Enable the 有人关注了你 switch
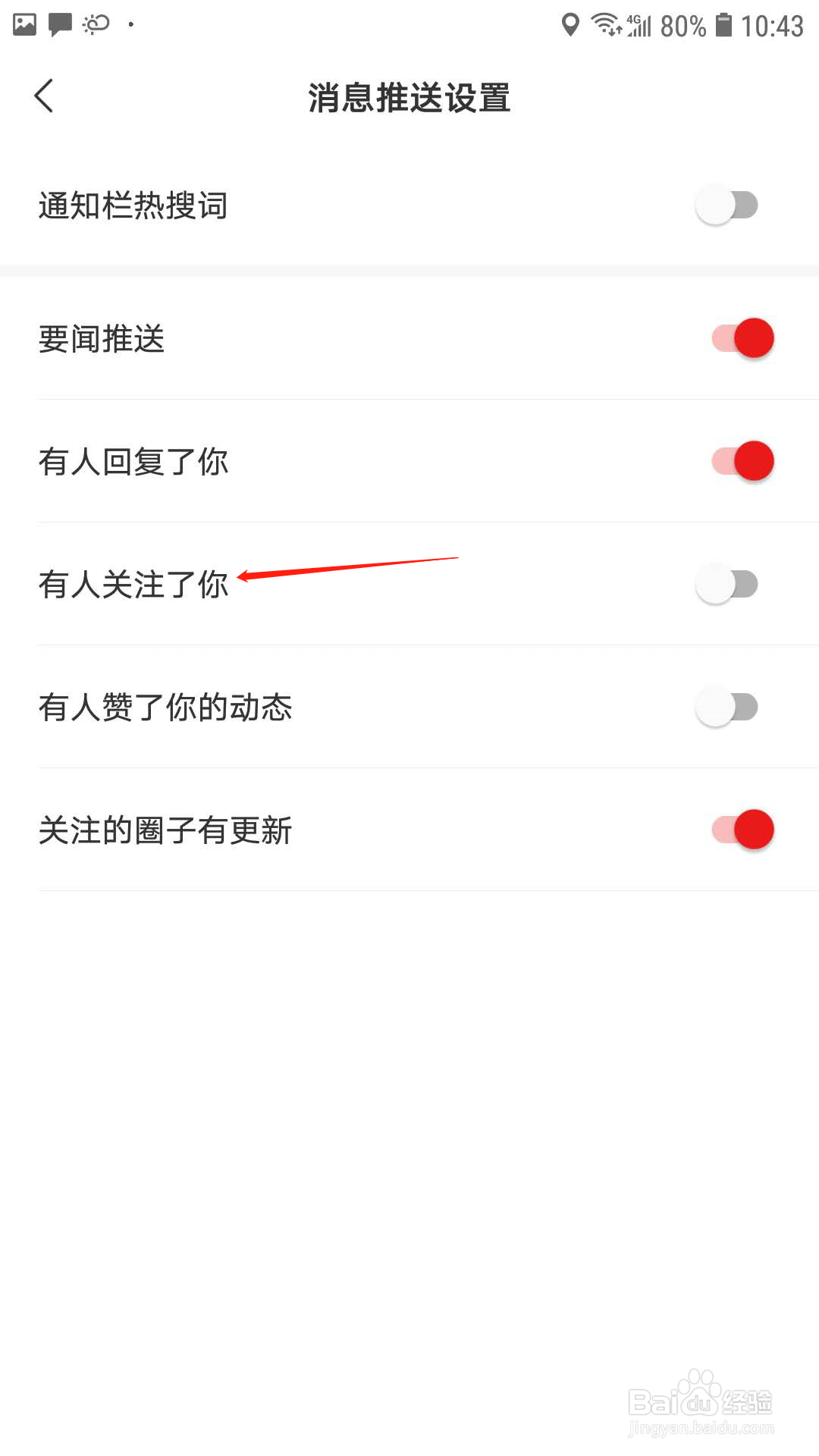Image resolution: width=819 pixels, height=1456 pixels. (726, 583)
